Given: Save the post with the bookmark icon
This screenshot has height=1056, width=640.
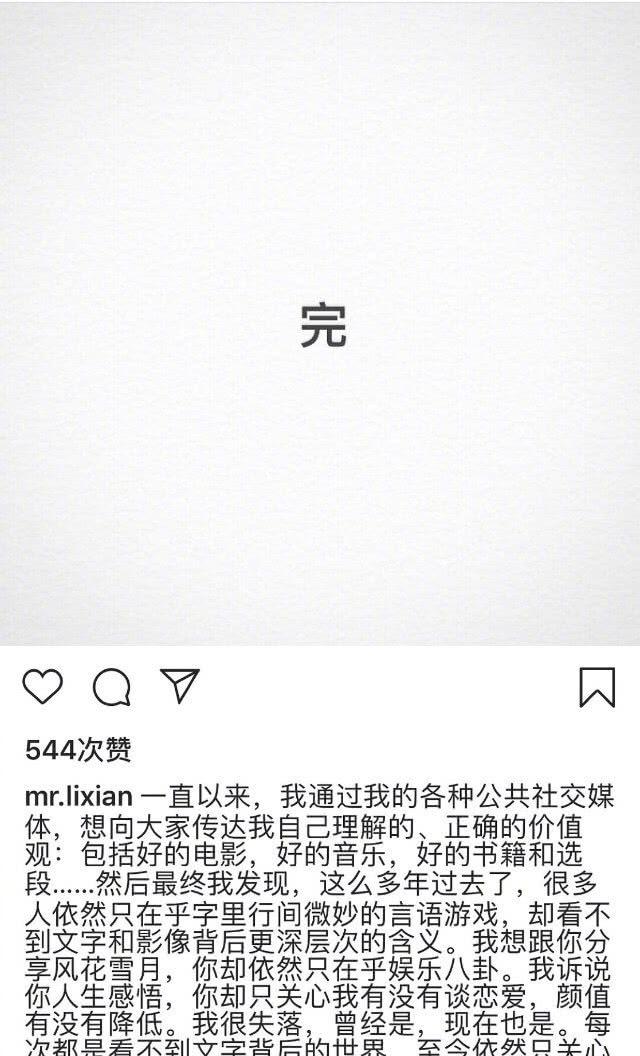Looking at the screenshot, I should click(598, 687).
